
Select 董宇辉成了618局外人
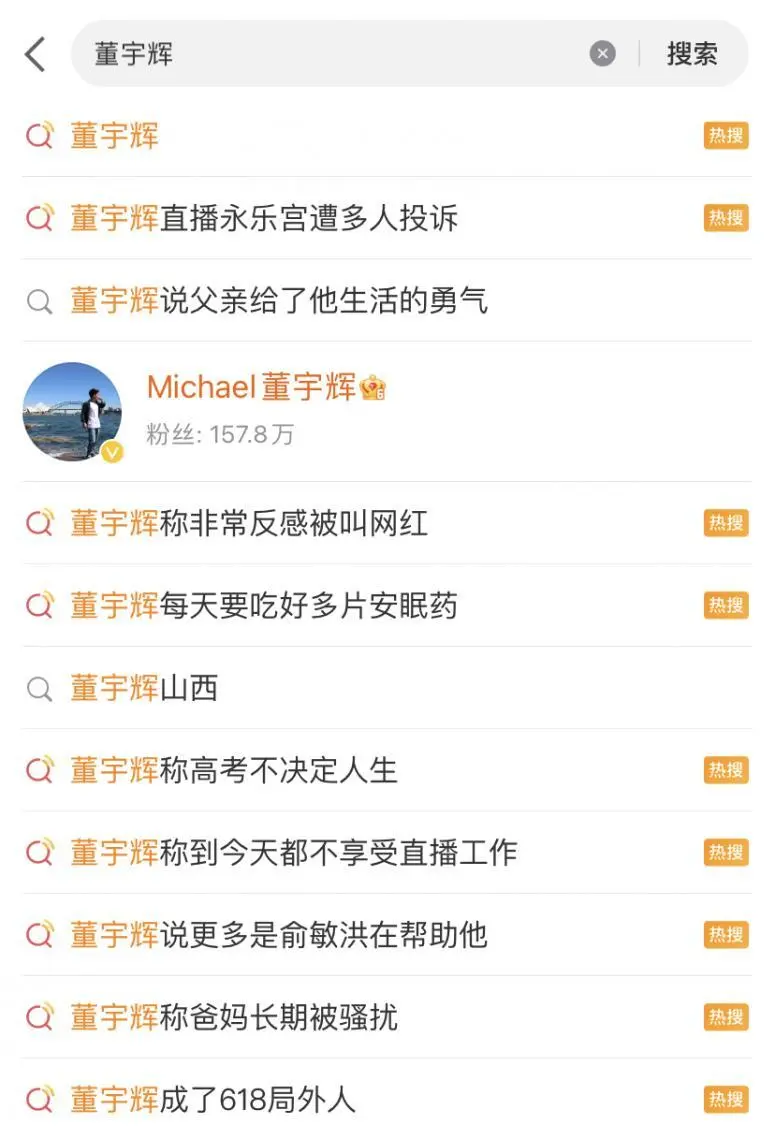coord(213,1100)
